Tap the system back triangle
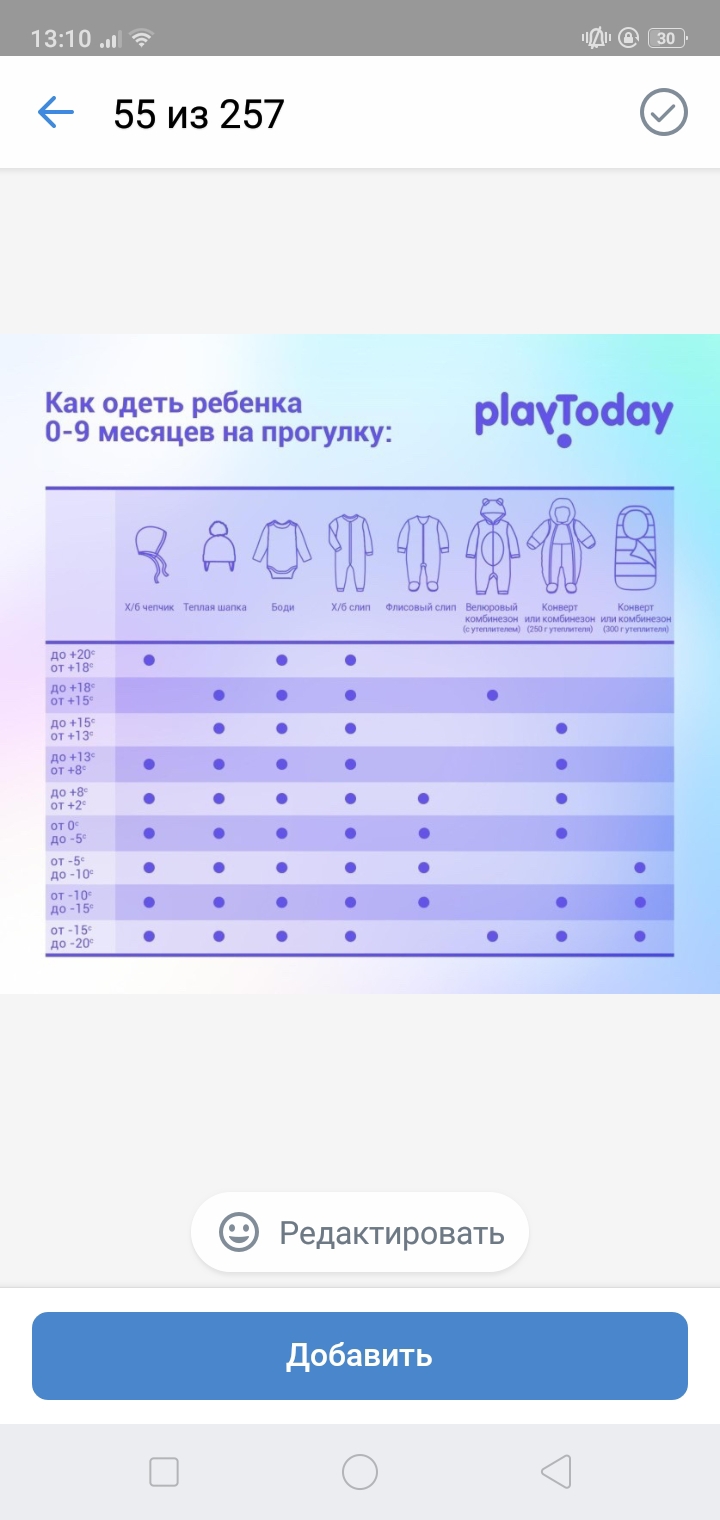The image size is (720, 1520). pos(556,1472)
